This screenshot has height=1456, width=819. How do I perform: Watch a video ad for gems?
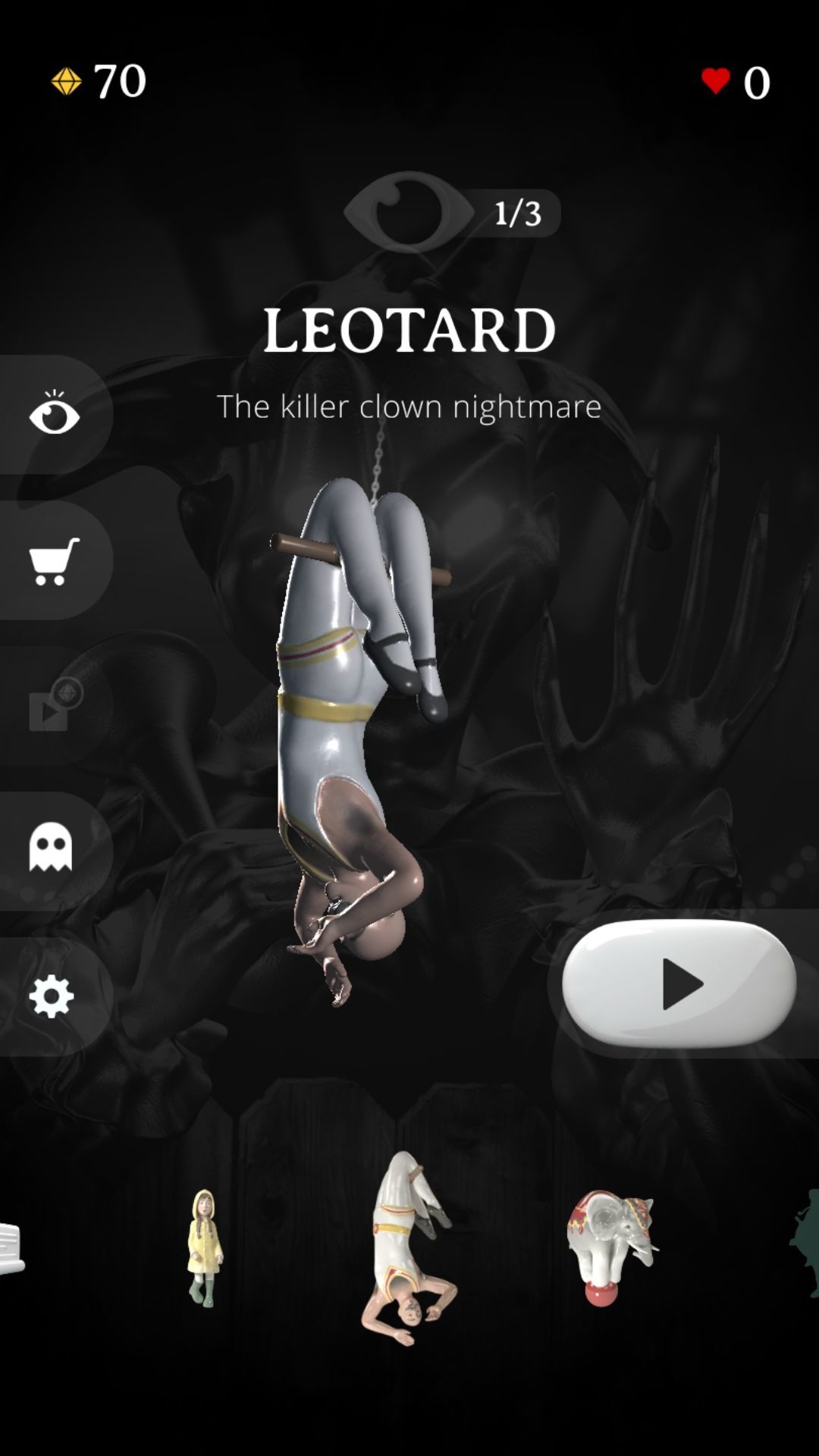click(54, 705)
